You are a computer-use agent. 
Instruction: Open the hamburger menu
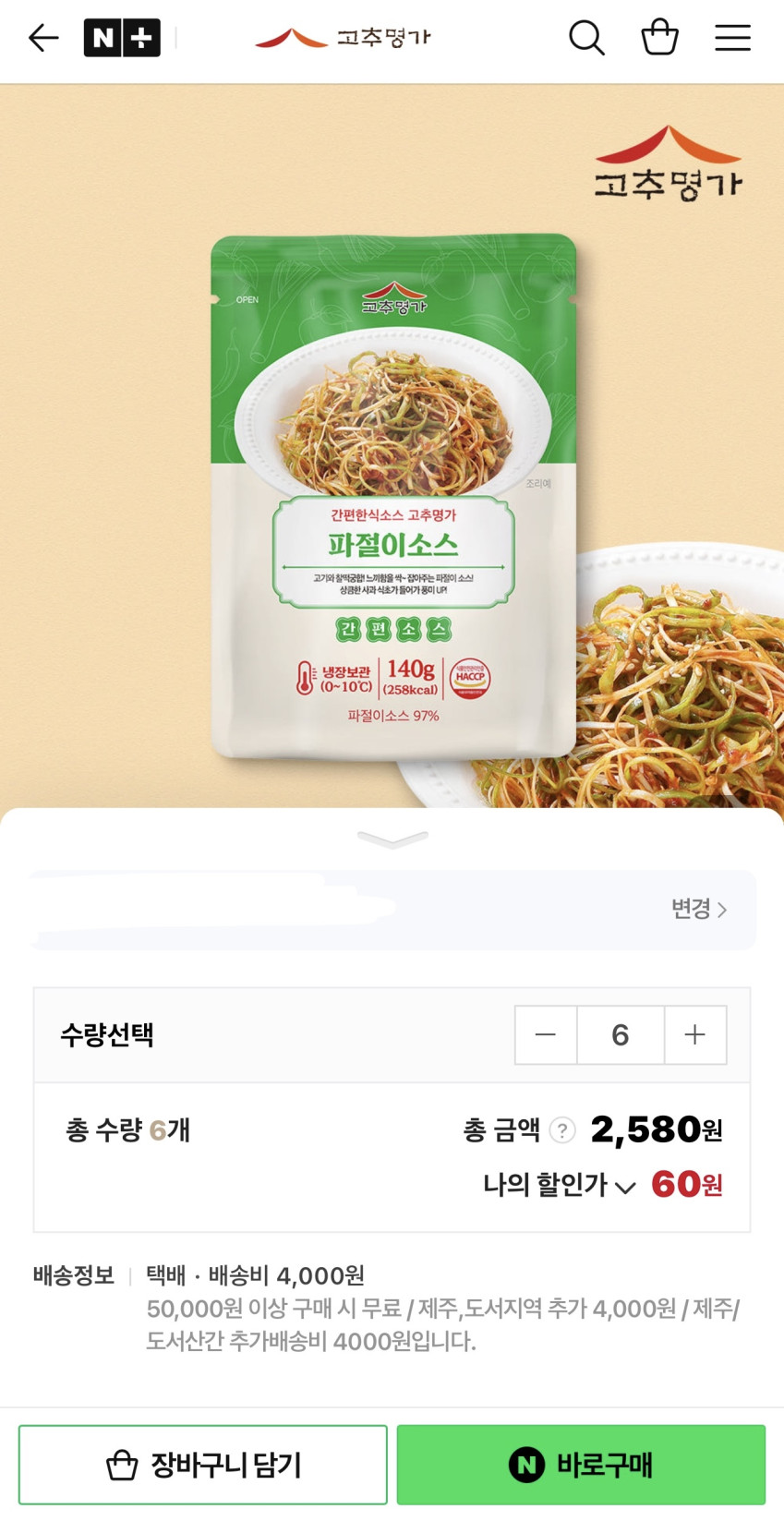732,38
